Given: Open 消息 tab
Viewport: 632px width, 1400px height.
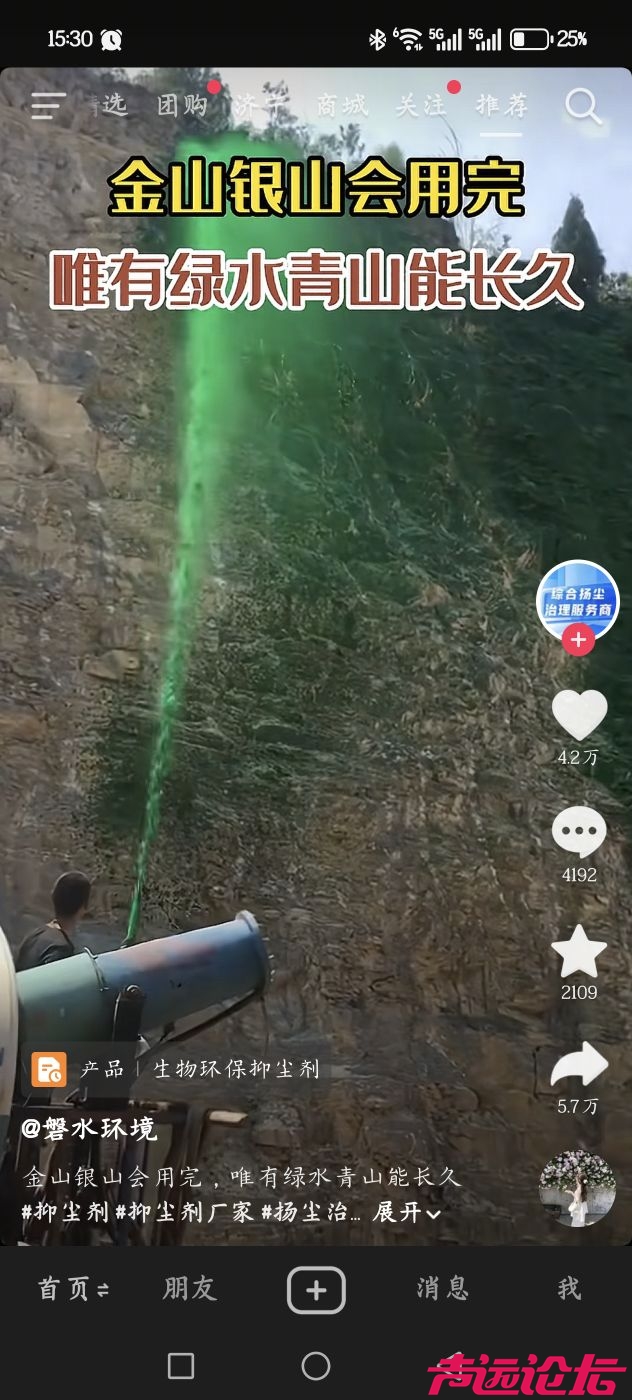Looking at the screenshot, I should (442, 1289).
